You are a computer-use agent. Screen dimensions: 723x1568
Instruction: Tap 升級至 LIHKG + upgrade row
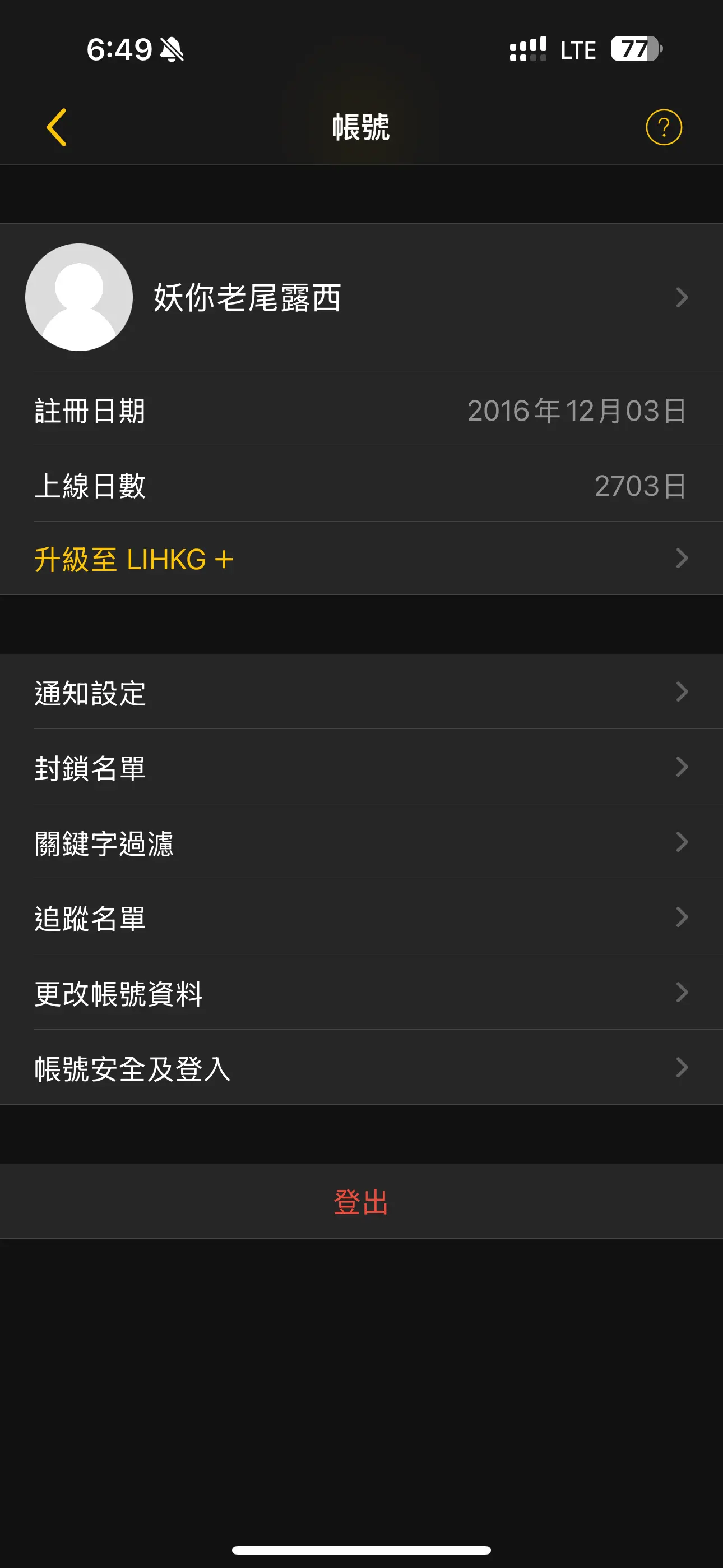(x=361, y=558)
